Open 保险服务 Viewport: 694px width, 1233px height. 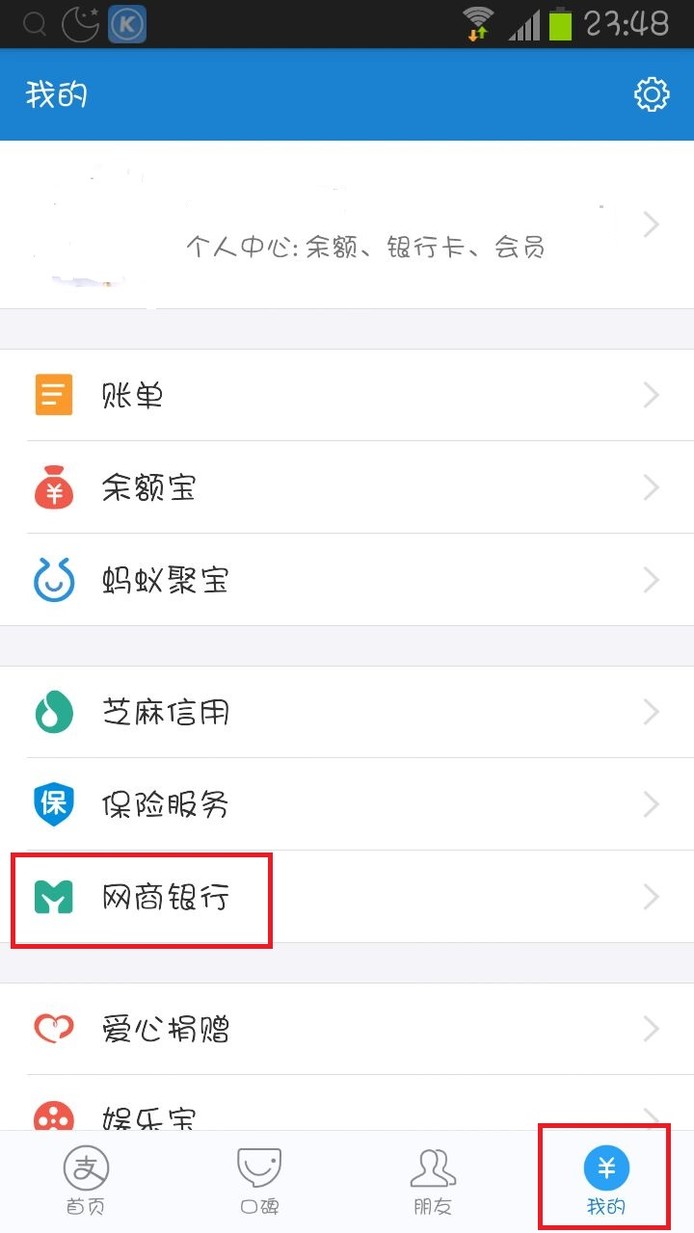pos(347,804)
